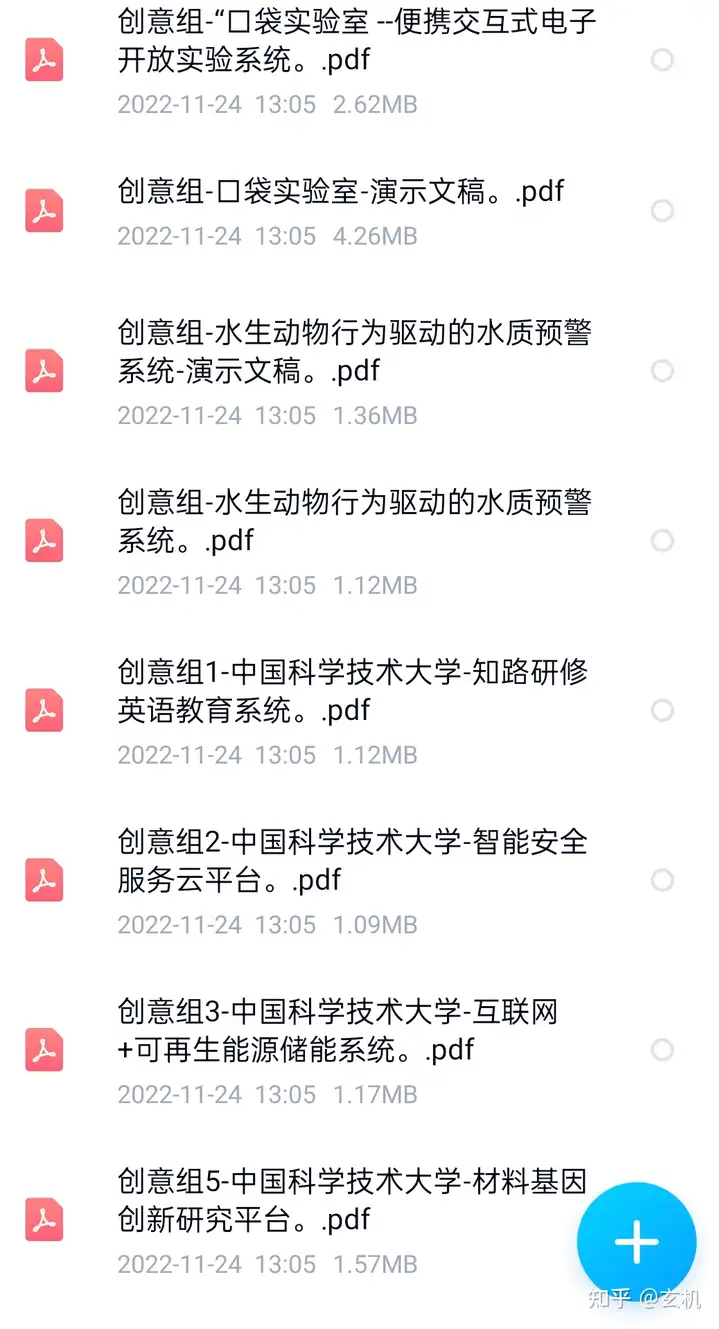
Task: Tap the PDF icon for 水质预警系统-演示文稿
Action: click(43, 371)
